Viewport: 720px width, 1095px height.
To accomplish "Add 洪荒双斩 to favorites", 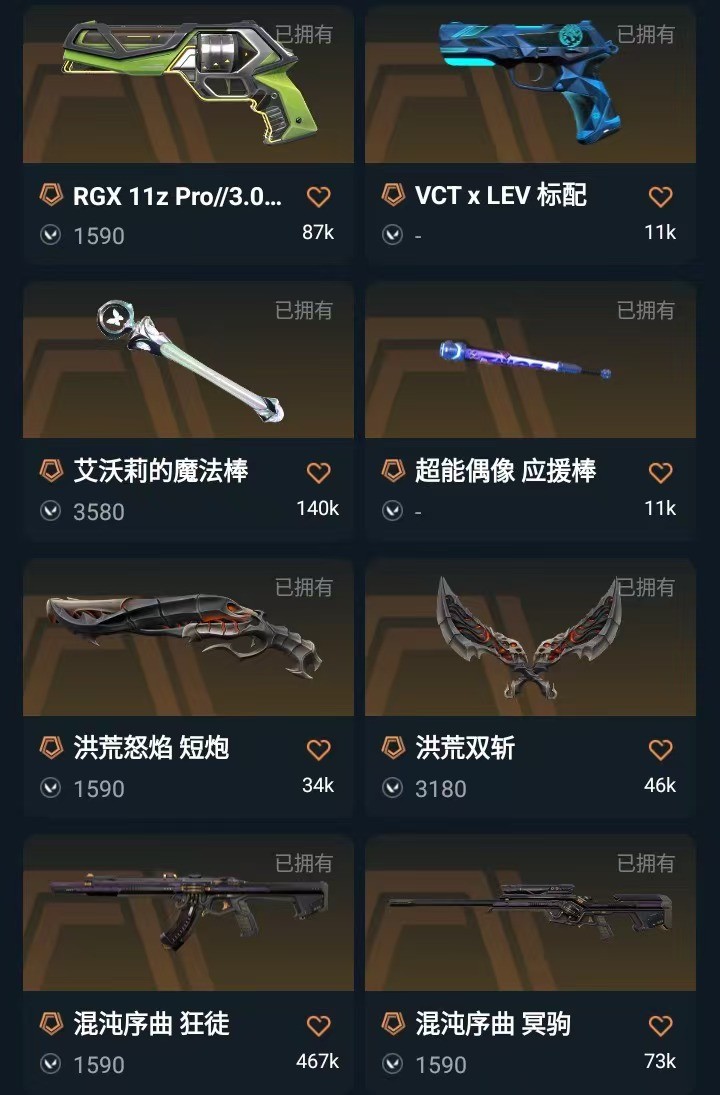I will (x=661, y=749).
